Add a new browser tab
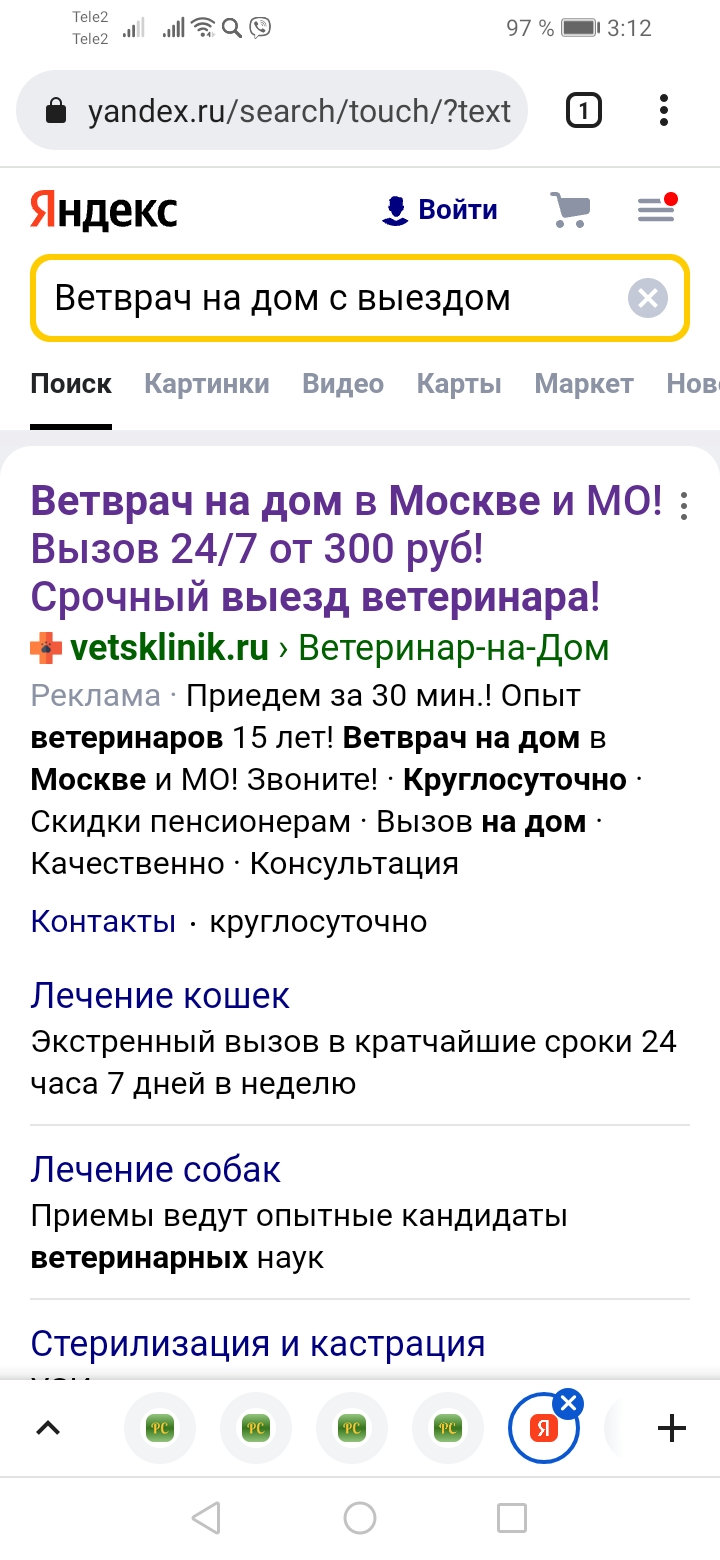The height and width of the screenshot is (1560, 720). click(671, 1428)
